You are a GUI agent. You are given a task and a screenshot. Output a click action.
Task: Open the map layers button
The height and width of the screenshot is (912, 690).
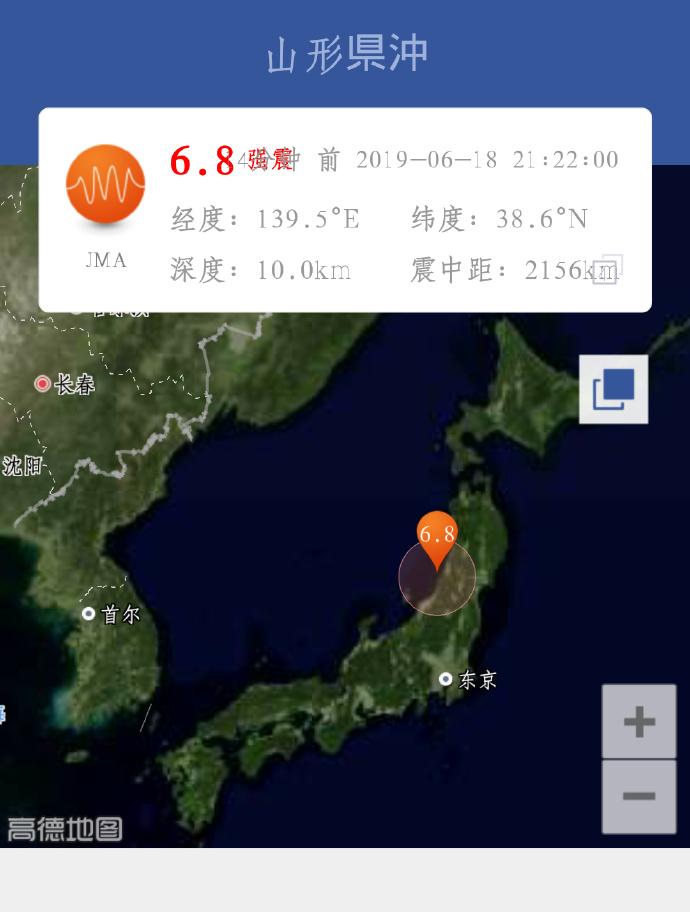[x=614, y=389]
